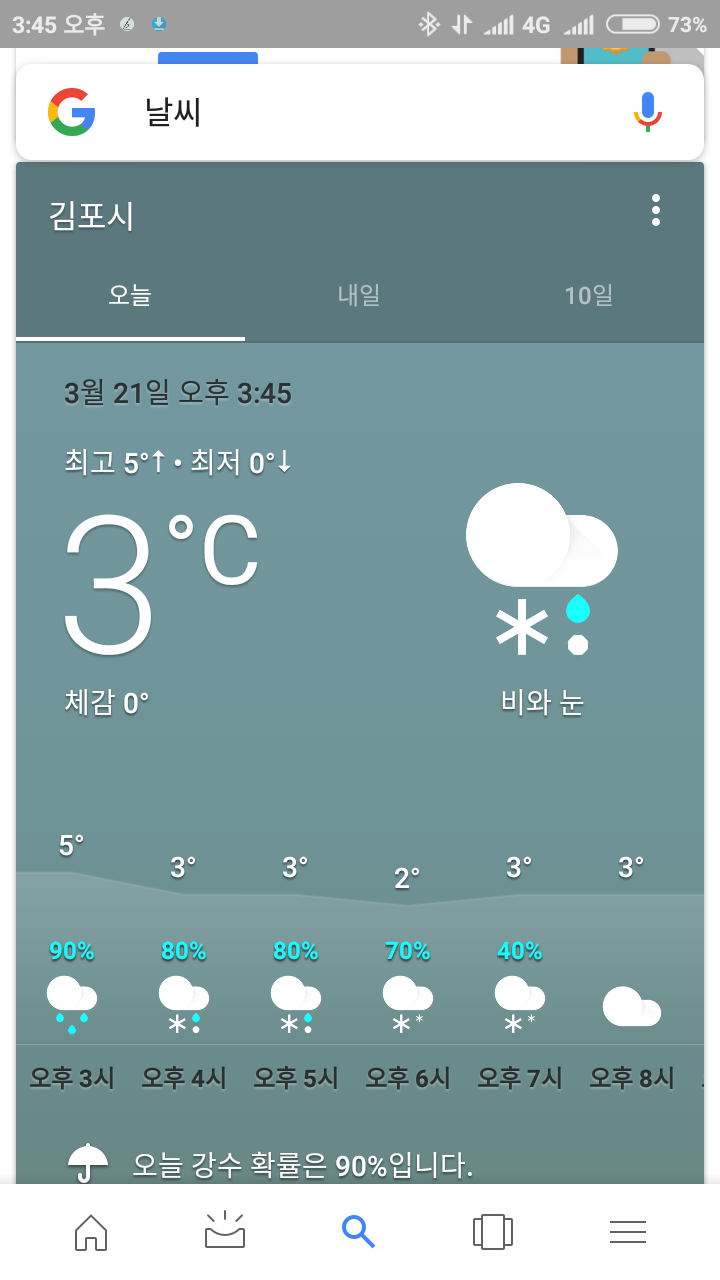The height and width of the screenshot is (1280, 720).
Task: Tap the Google "G" logo
Action: tap(70, 111)
